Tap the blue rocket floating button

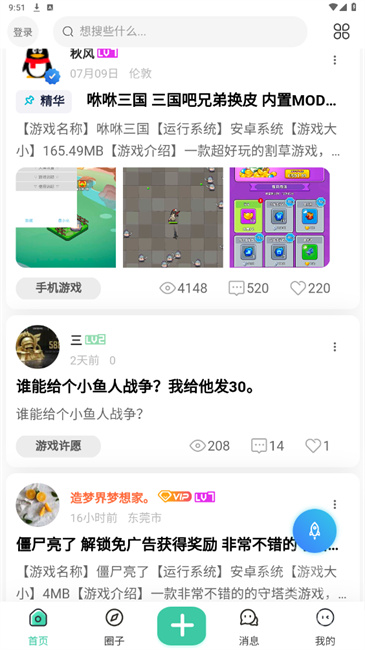pyautogui.click(x=314, y=531)
